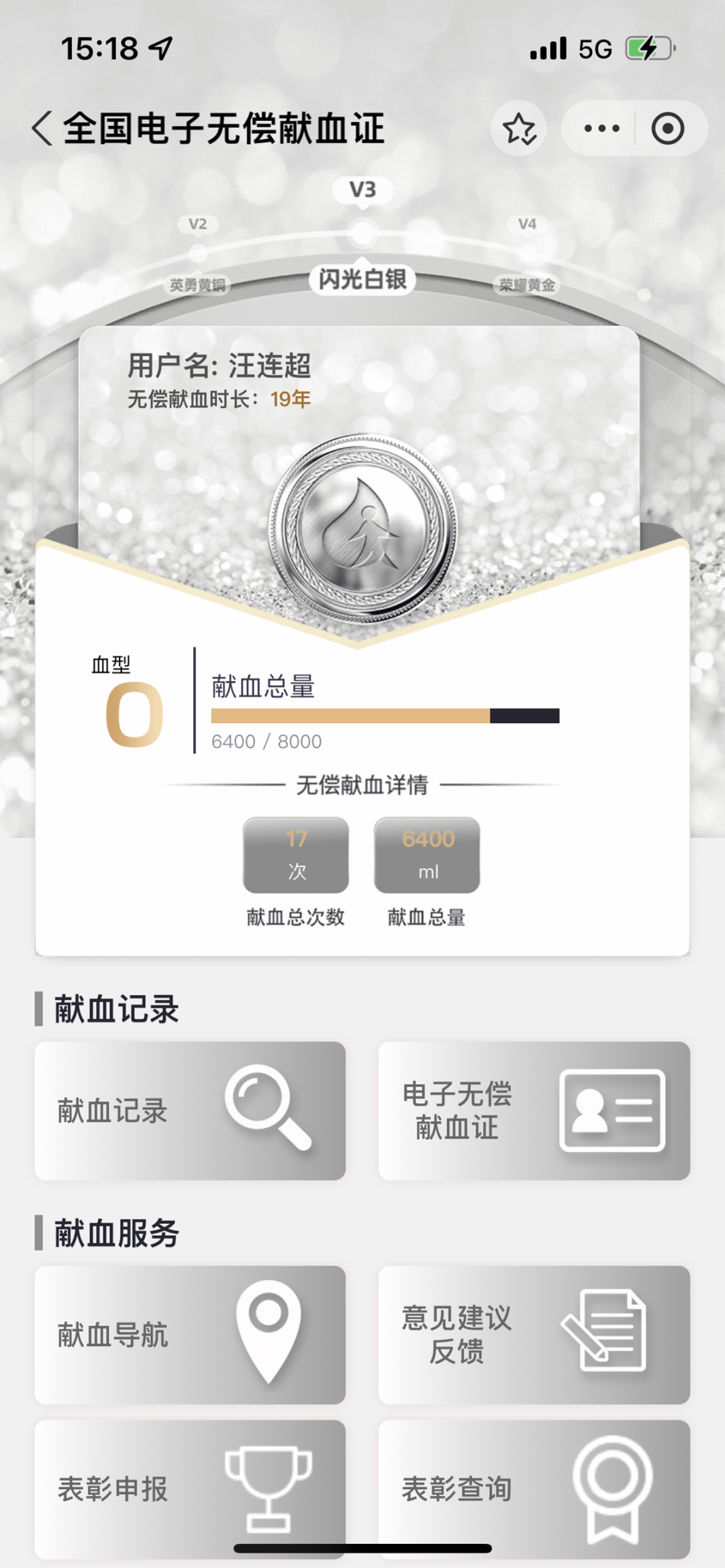The width and height of the screenshot is (725, 1568).
Task: Tap the star favorite icon
Action: pyautogui.click(x=519, y=129)
